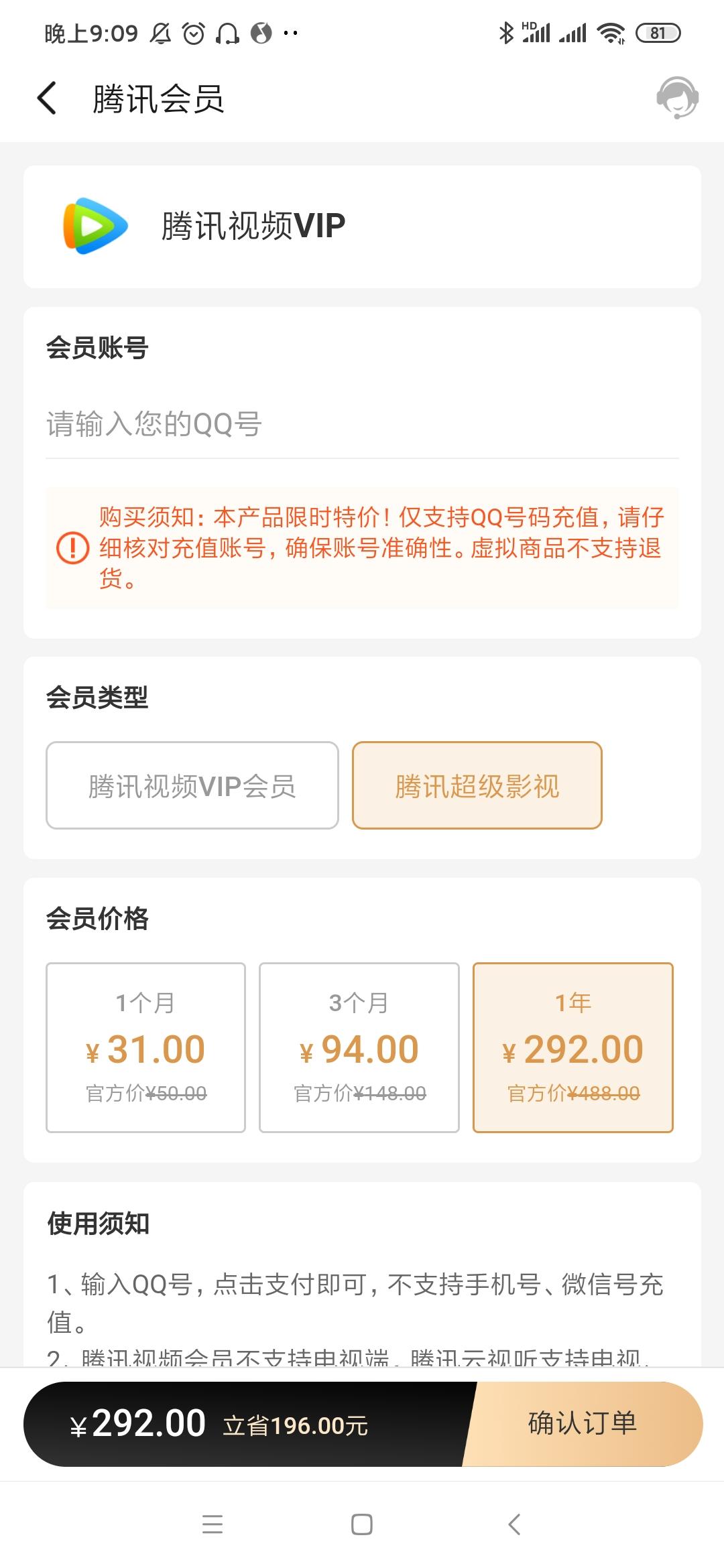Tap the QQ number input field
The height and width of the screenshot is (1568, 724).
tap(362, 424)
